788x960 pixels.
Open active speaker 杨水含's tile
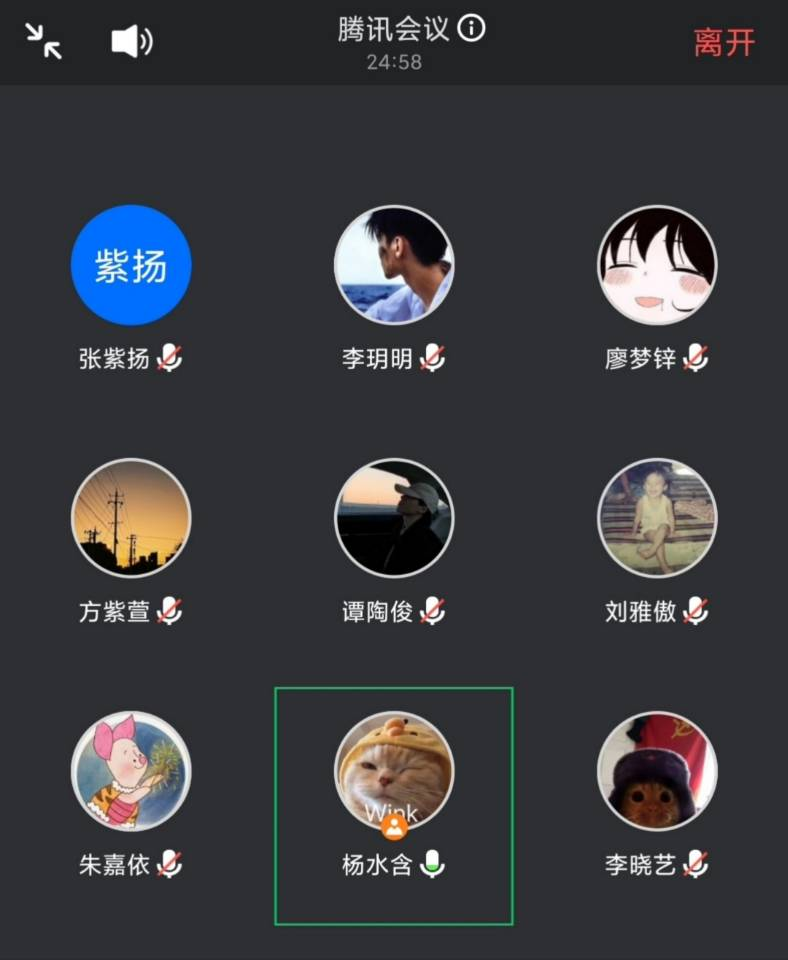[394, 771]
